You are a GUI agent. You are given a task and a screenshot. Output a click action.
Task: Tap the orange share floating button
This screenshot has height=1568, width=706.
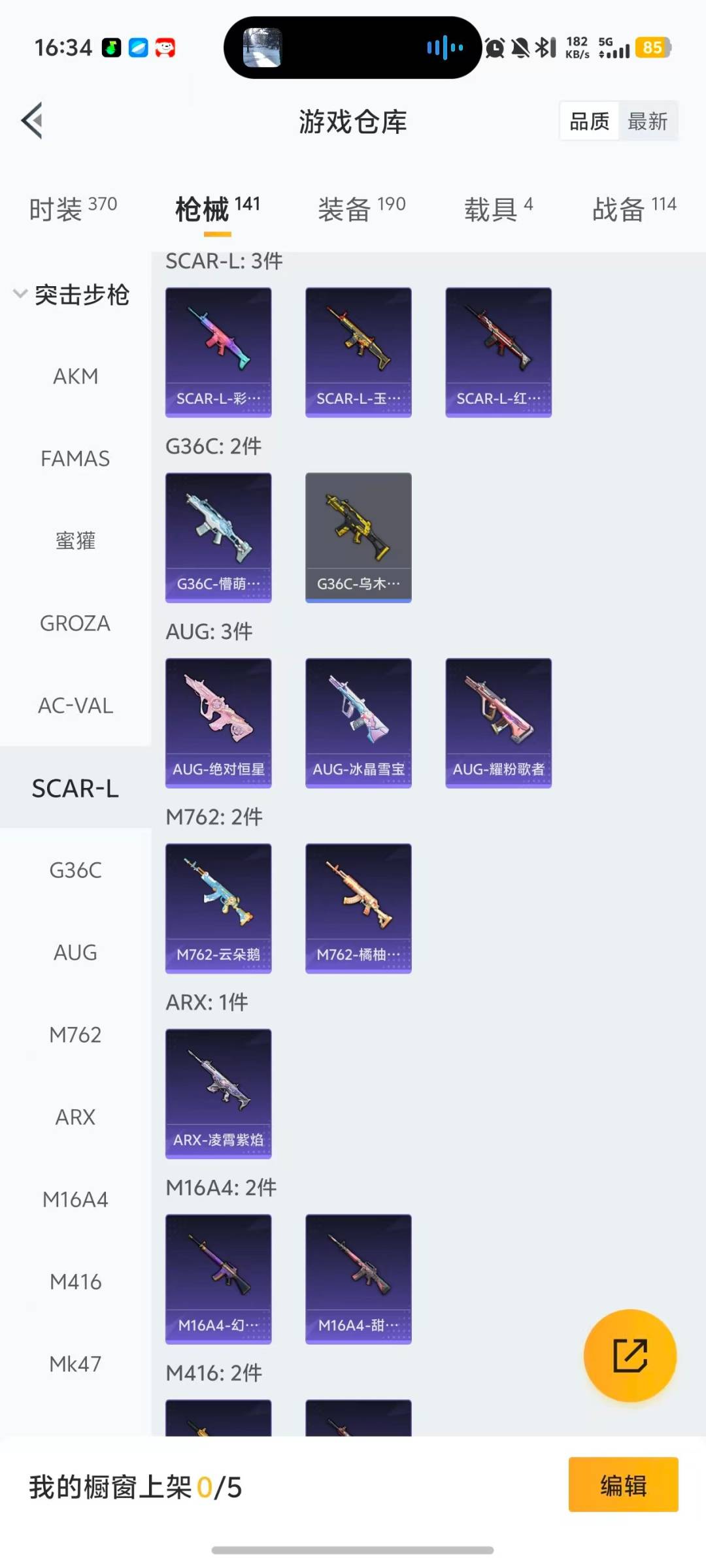(630, 1355)
